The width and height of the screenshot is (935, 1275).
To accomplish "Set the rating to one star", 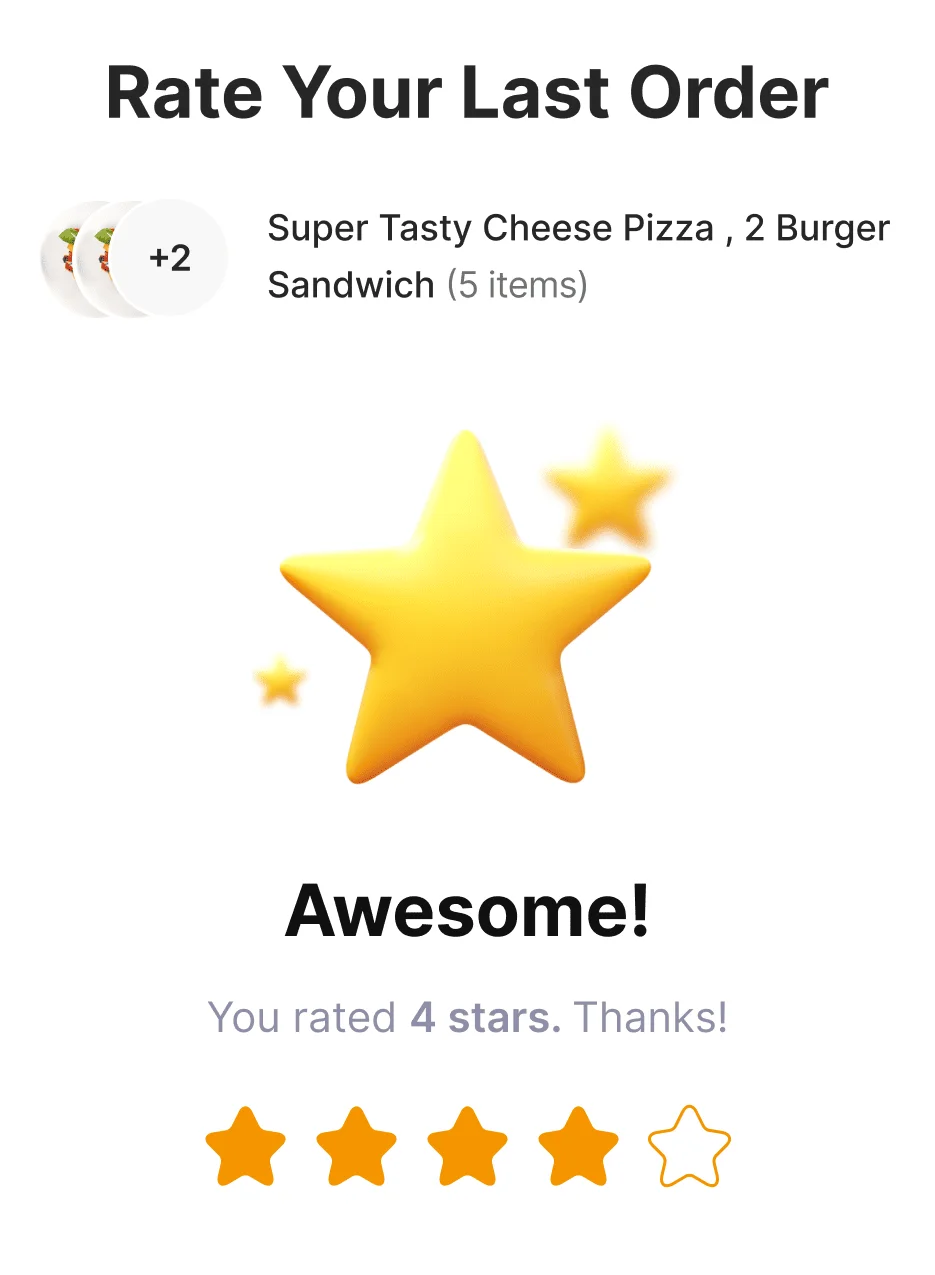I will [x=245, y=1146].
